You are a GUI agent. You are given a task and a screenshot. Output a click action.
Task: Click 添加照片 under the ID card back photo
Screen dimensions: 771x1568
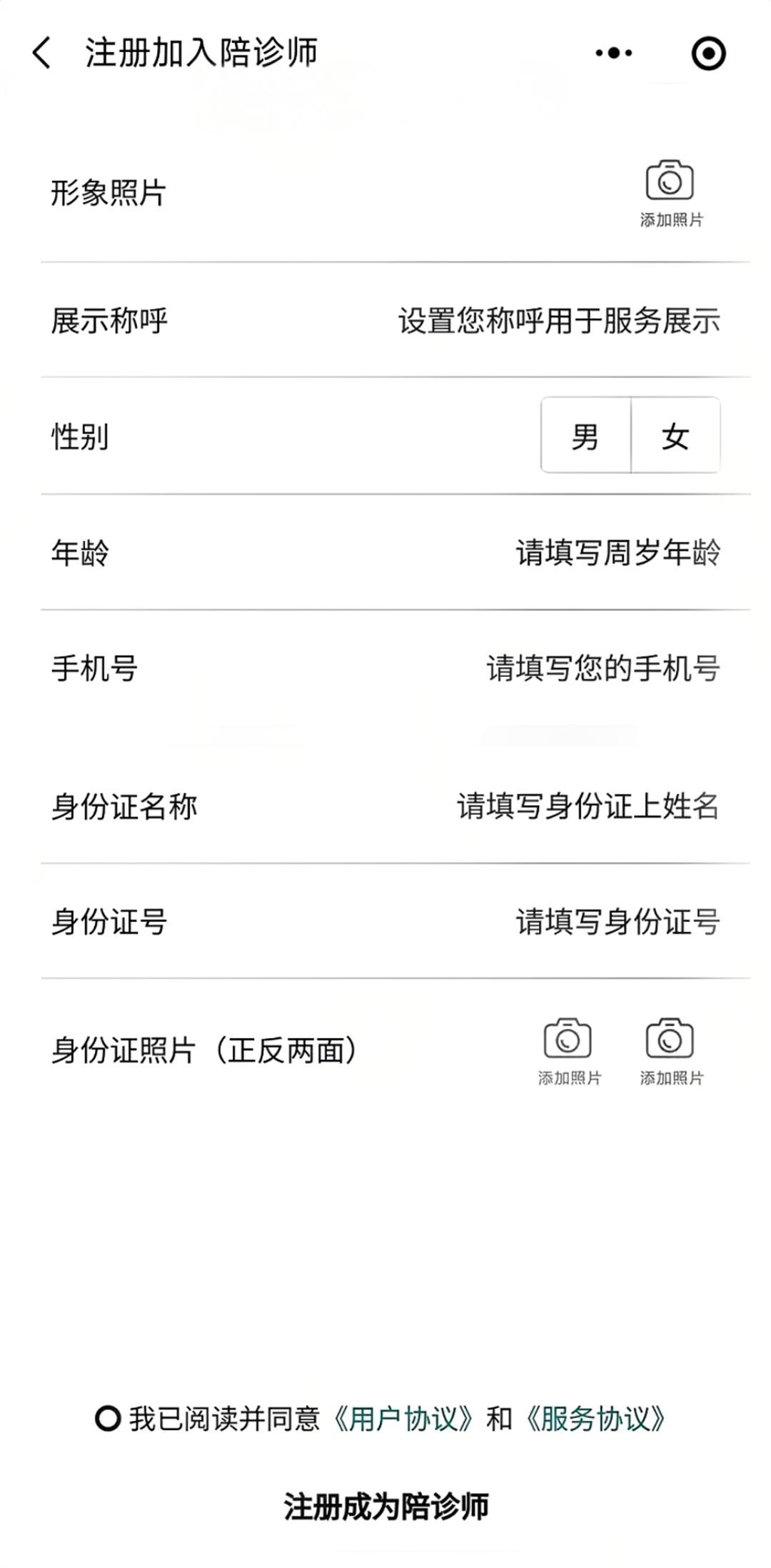[671, 1077]
